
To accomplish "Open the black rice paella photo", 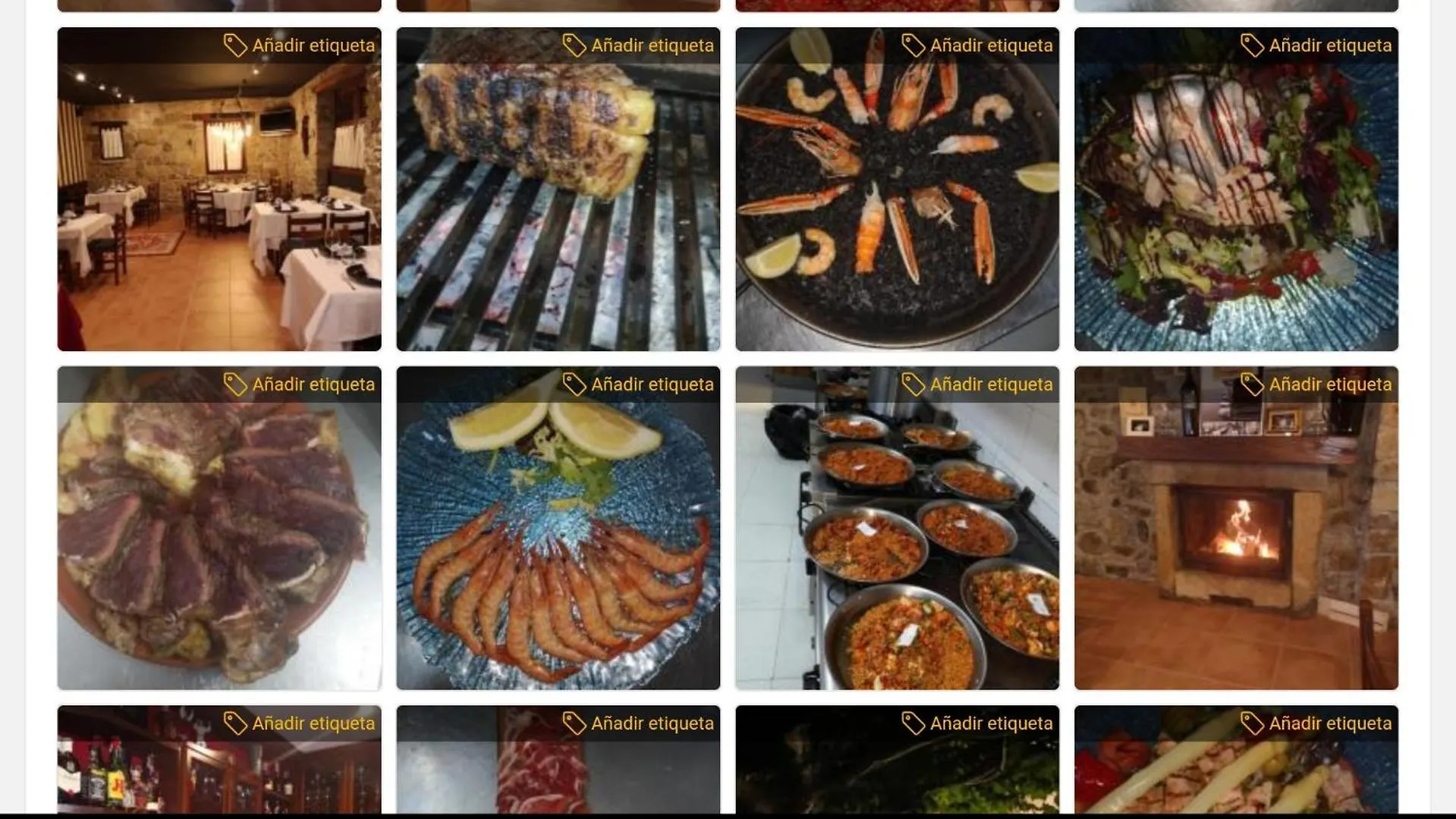I will [897, 212].
